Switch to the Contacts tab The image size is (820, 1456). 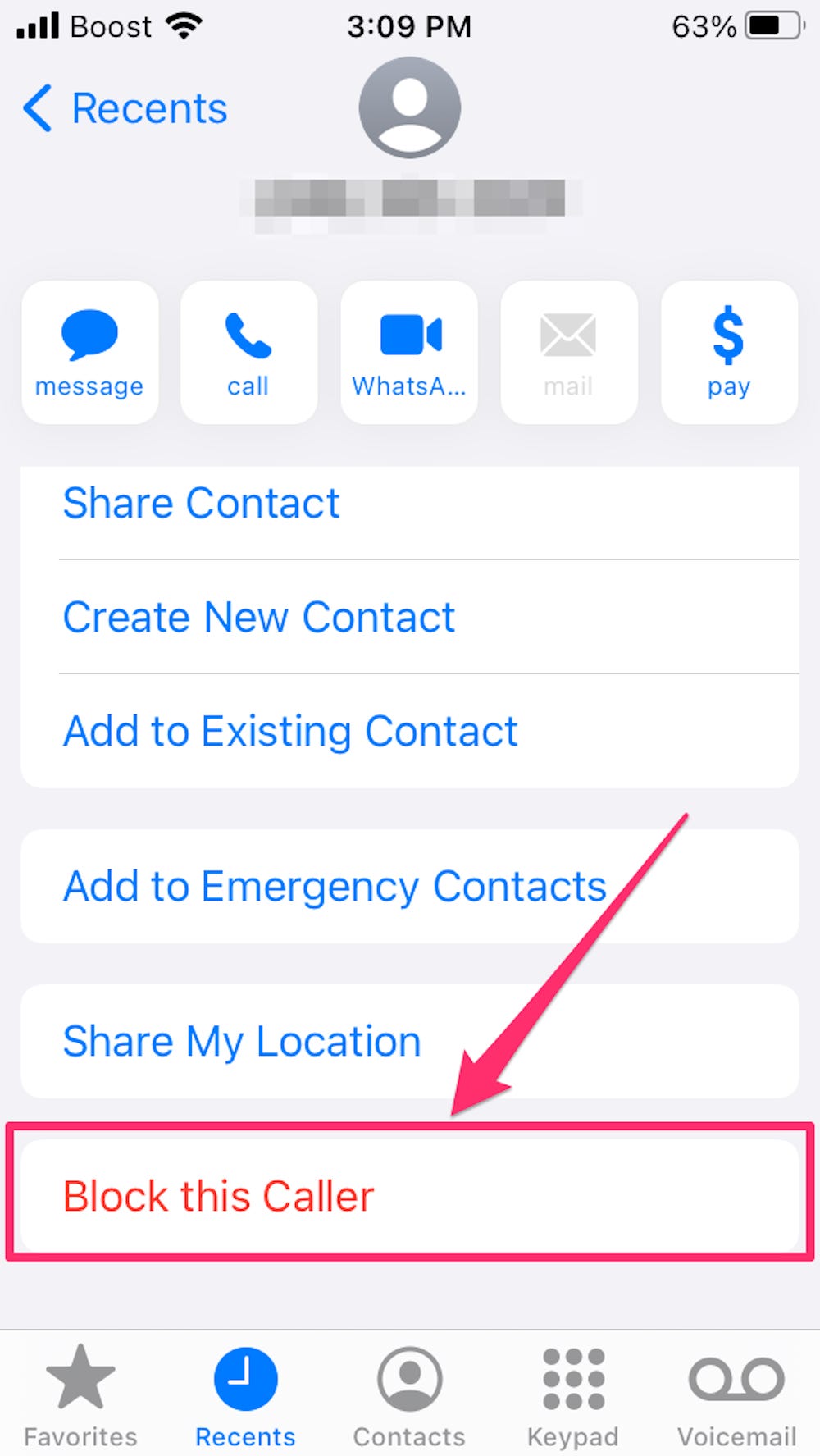(409, 1396)
